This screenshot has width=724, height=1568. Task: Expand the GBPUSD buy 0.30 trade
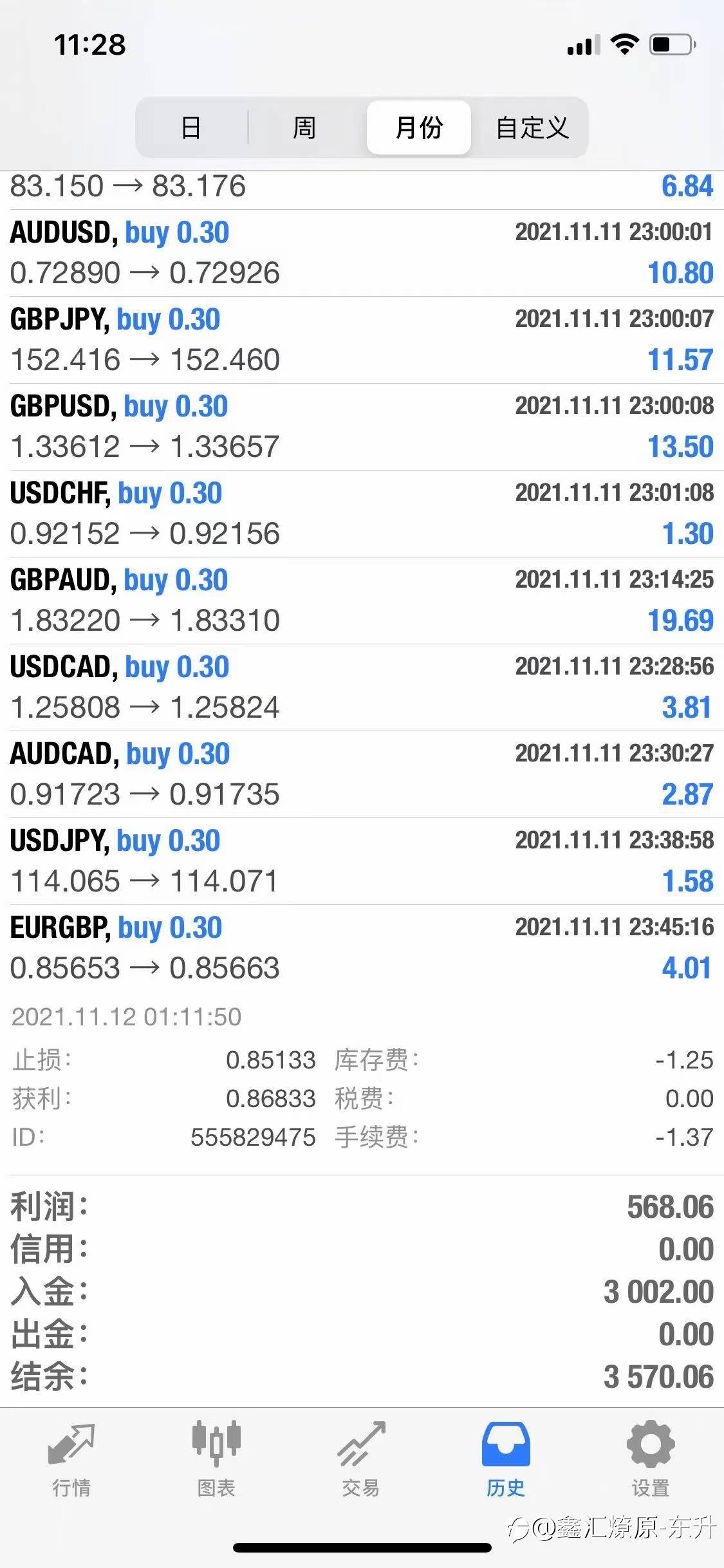(362, 427)
